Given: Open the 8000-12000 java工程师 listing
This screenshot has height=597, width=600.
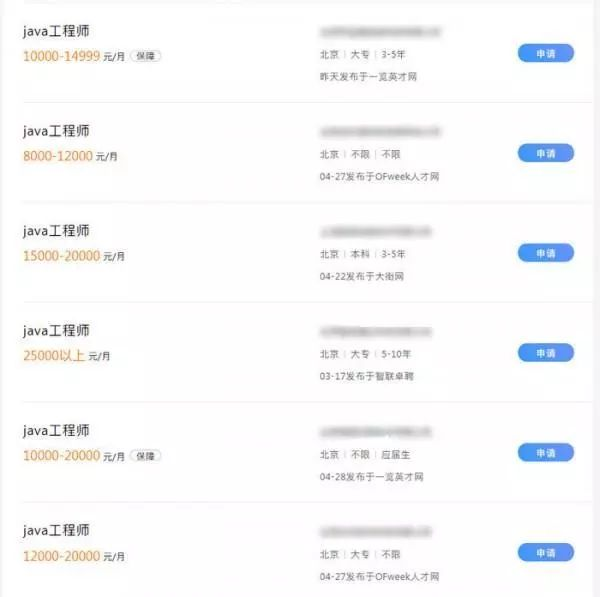Looking at the screenshot, I should point(56,131).
